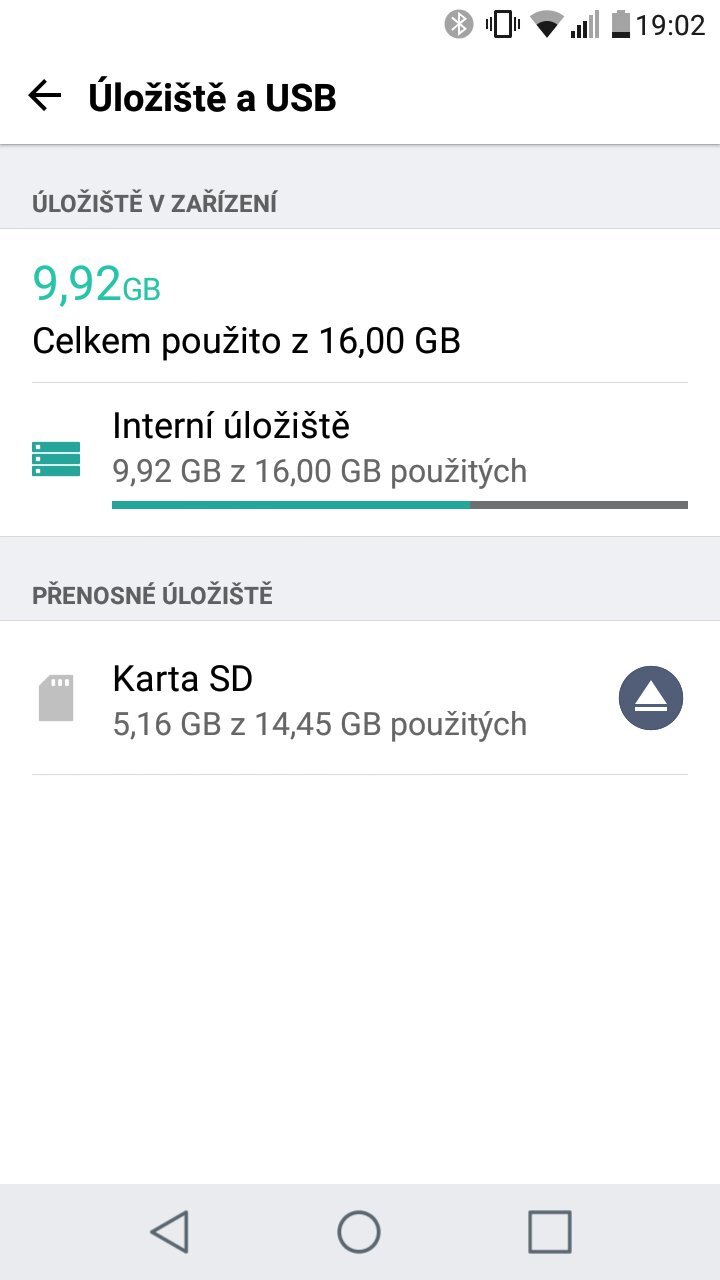Tap the Bluetooth icon in status bar
720x1280 pixels.
pyautogui.click(x=458, y=22)
